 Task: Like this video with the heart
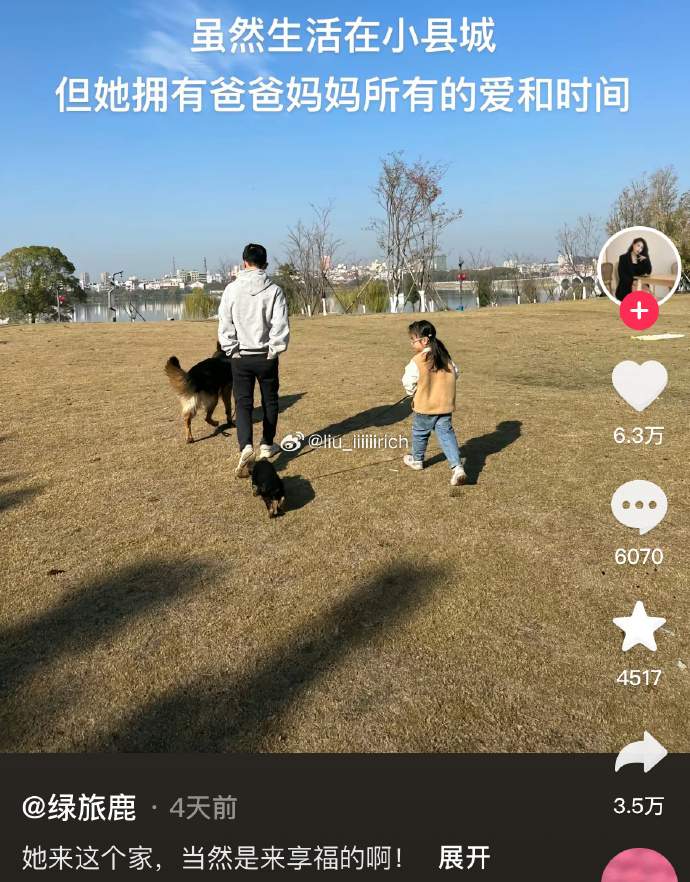[x=639, y=386]
